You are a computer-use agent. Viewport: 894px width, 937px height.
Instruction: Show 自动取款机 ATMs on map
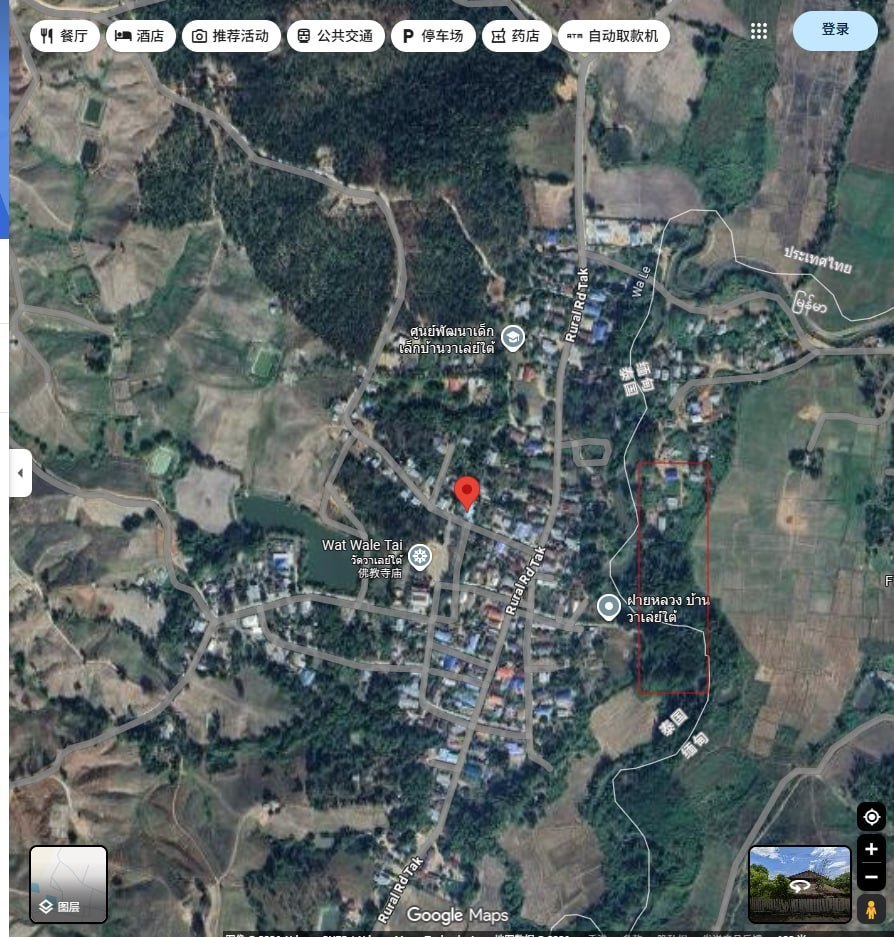click(614, 36)
